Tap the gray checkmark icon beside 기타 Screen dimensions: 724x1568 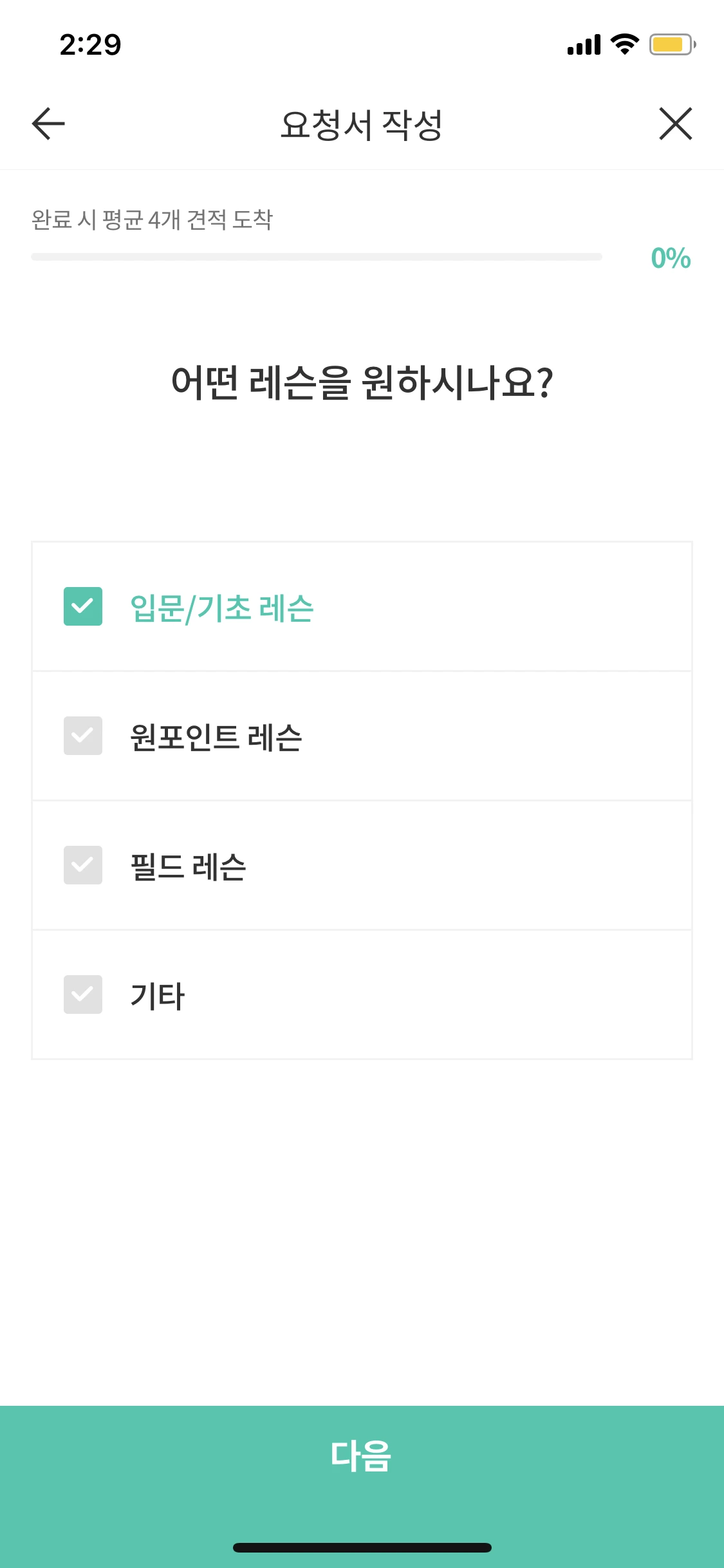coord(83,995)
